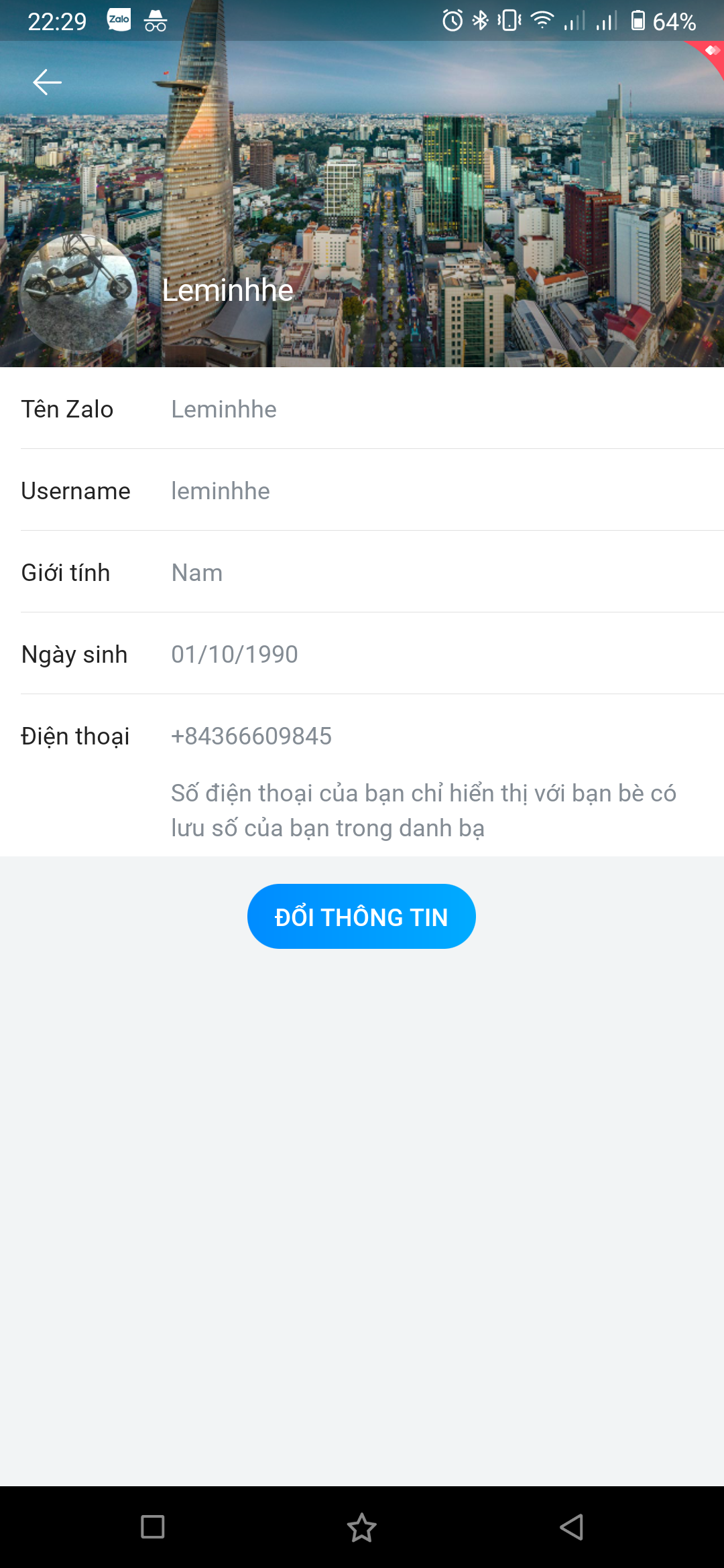Open recent apps from the navigation bar

[x=153, y=1527]
